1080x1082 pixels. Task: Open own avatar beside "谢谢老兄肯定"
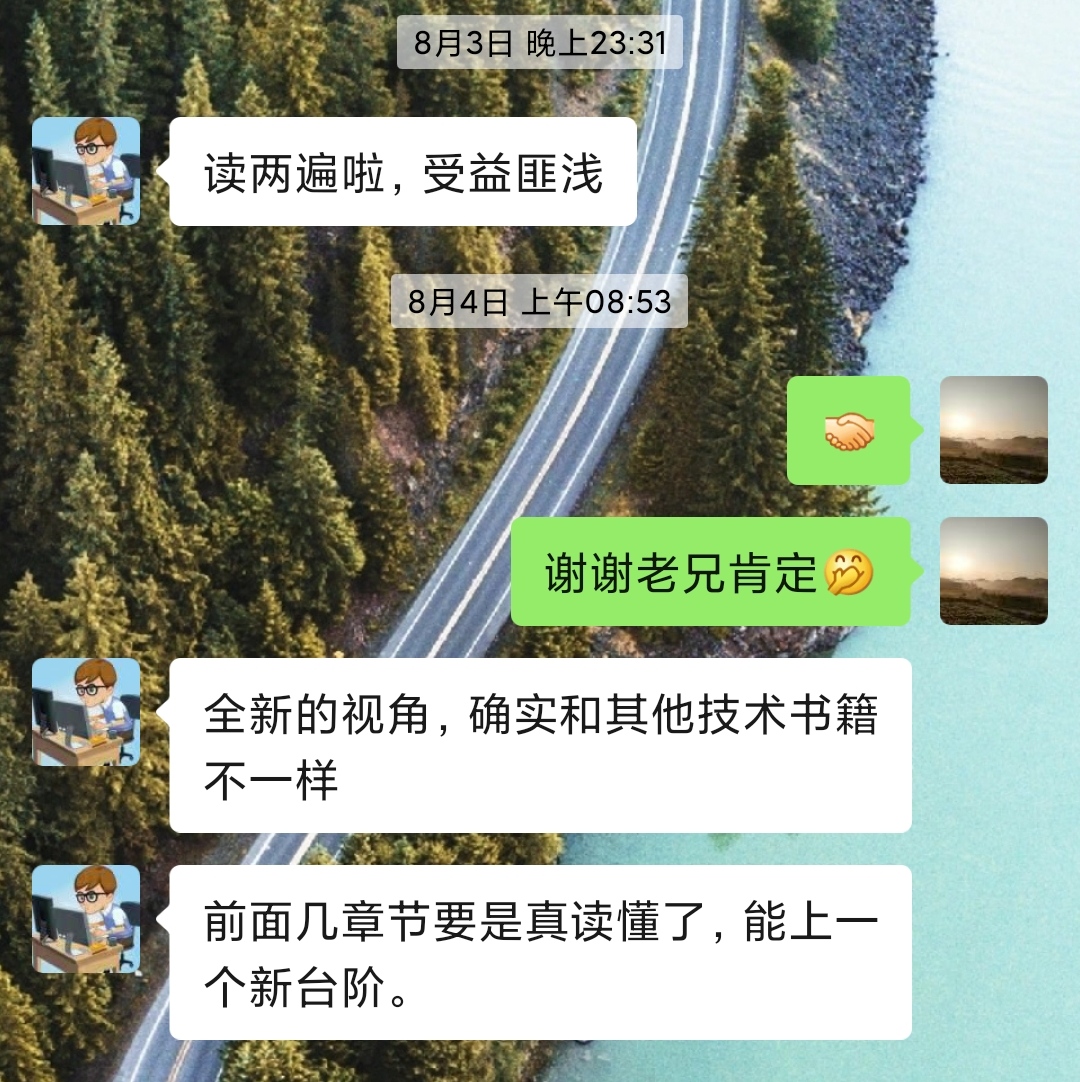(994, 571)
